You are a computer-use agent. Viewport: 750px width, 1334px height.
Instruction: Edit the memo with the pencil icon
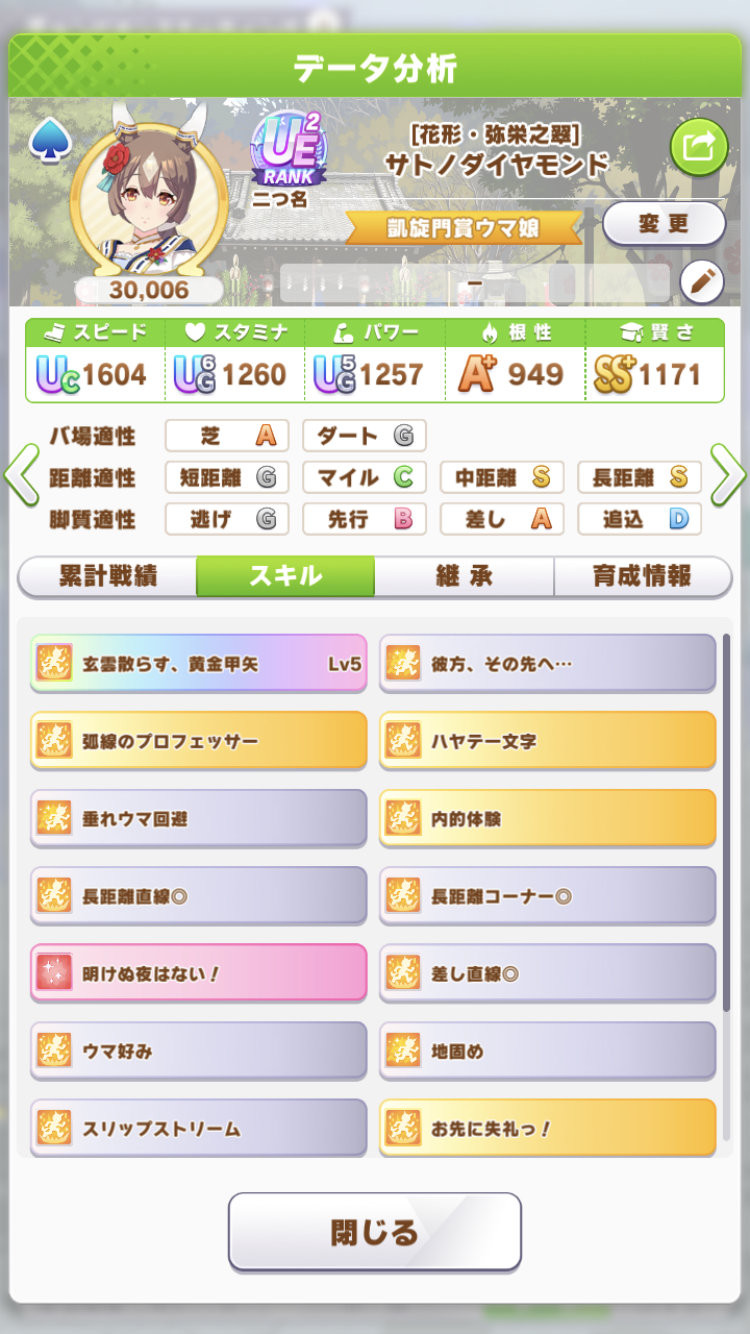[x=701, y=283]
